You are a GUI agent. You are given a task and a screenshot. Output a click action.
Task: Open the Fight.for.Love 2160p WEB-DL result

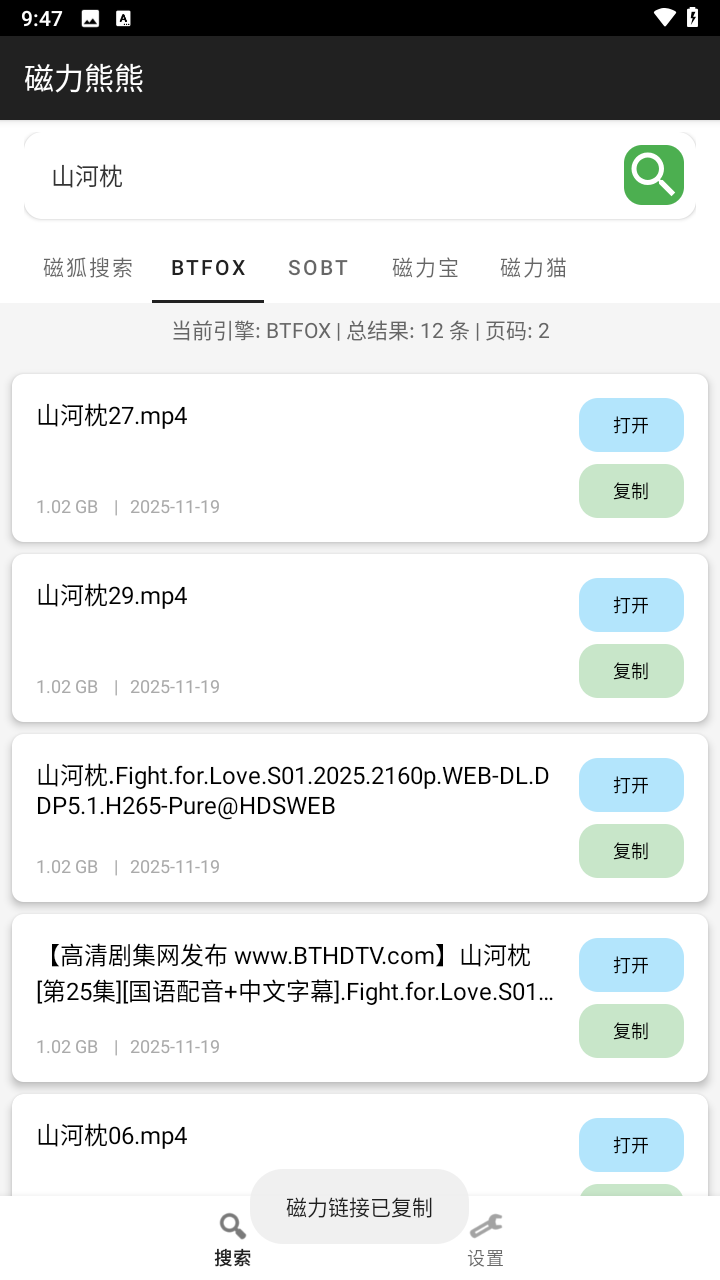(x=631, y=785)
